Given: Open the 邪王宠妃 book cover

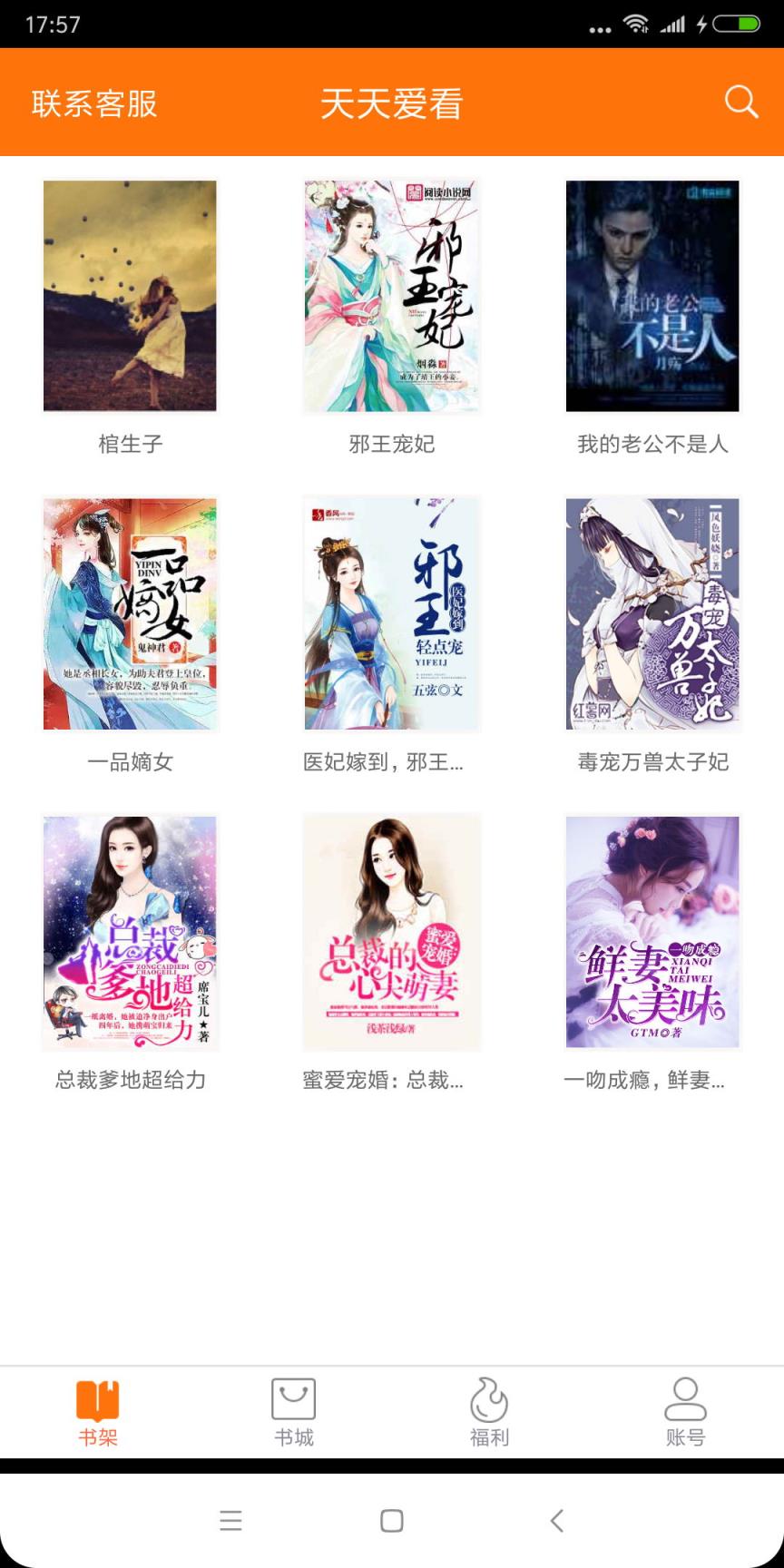Looking at the screenshot, I should 392,297.
